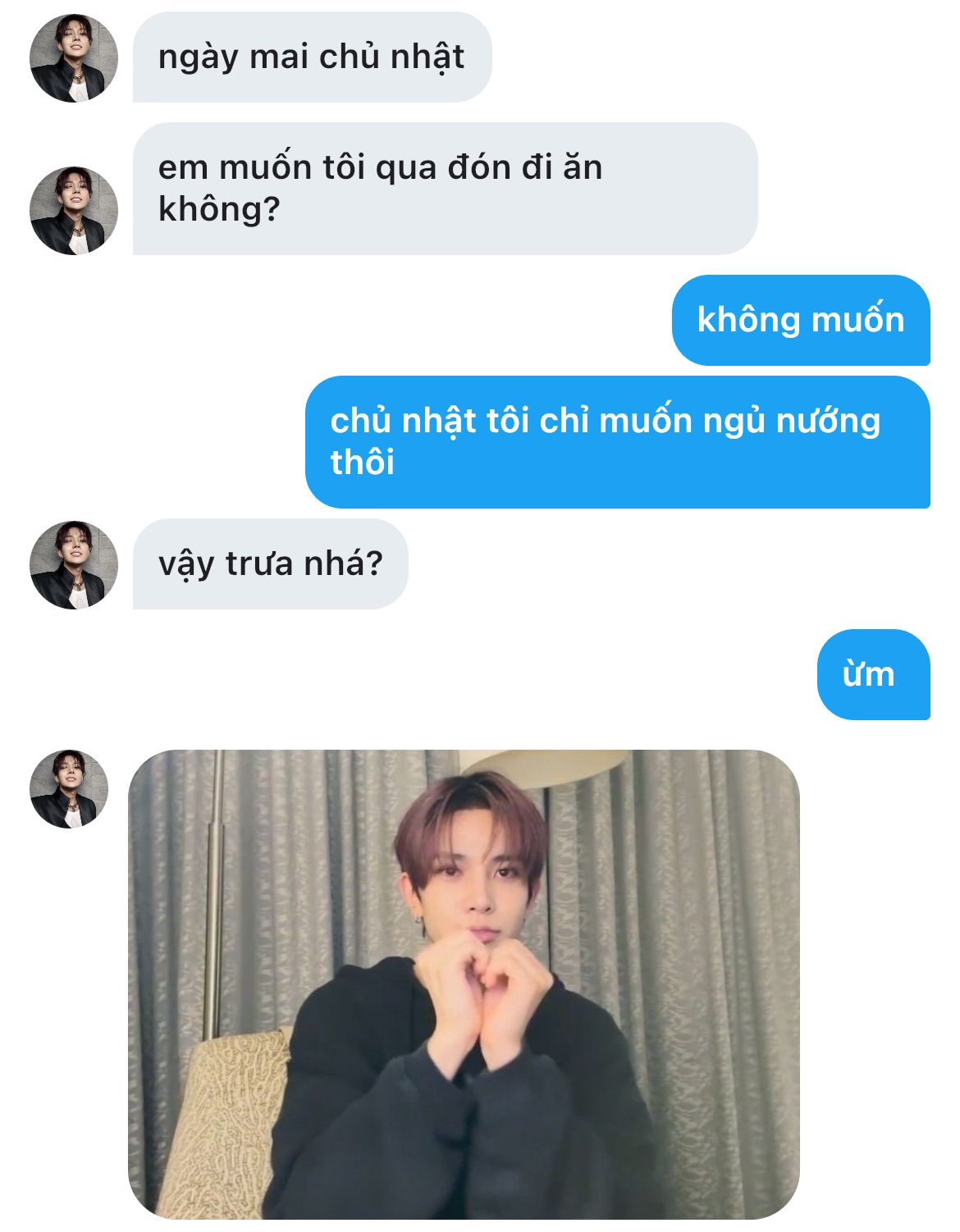Tap the avatar next to "vậy trưa nhá?"
The width and height of the screenshot is (960, 1232).
coord(74,564)
